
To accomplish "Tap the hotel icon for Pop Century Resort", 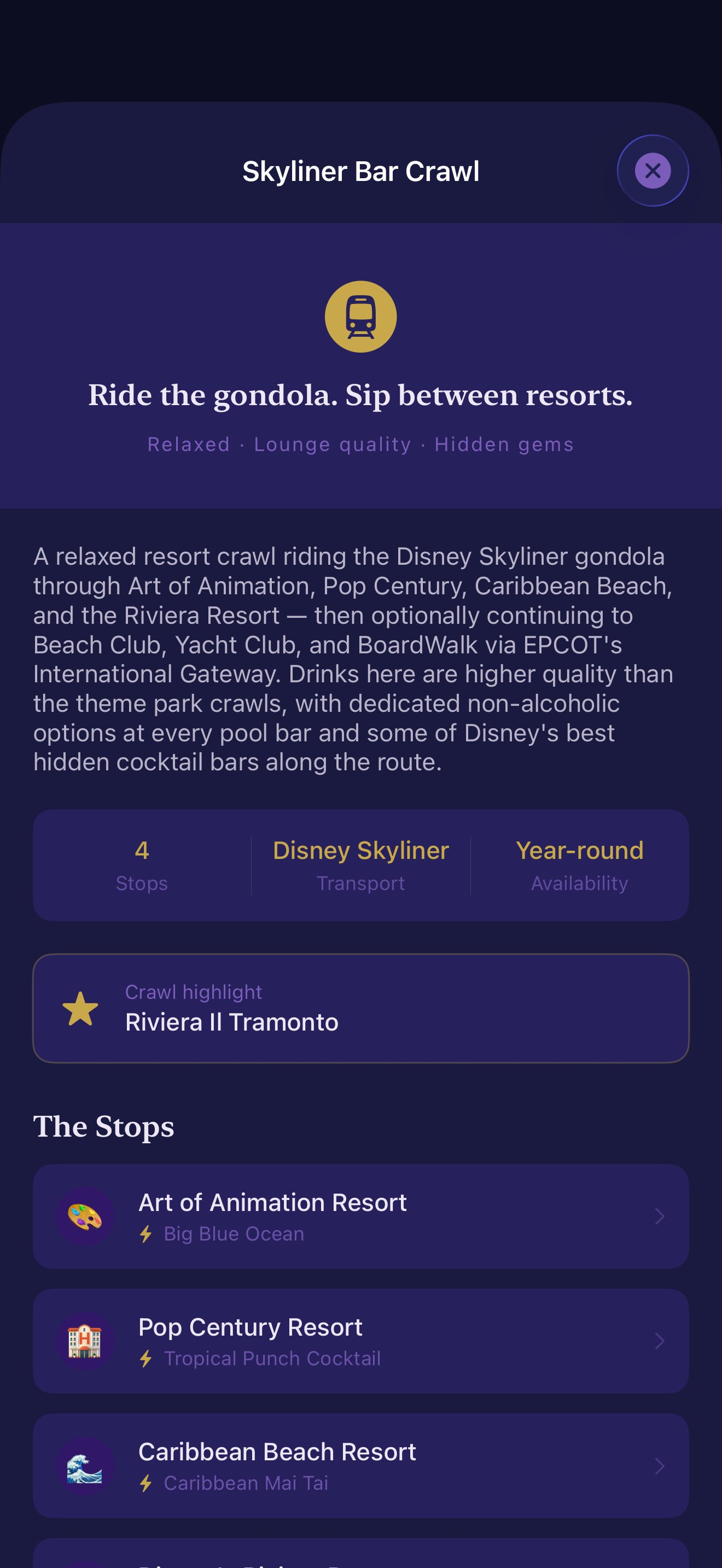I will click(x=85, y=1342).
